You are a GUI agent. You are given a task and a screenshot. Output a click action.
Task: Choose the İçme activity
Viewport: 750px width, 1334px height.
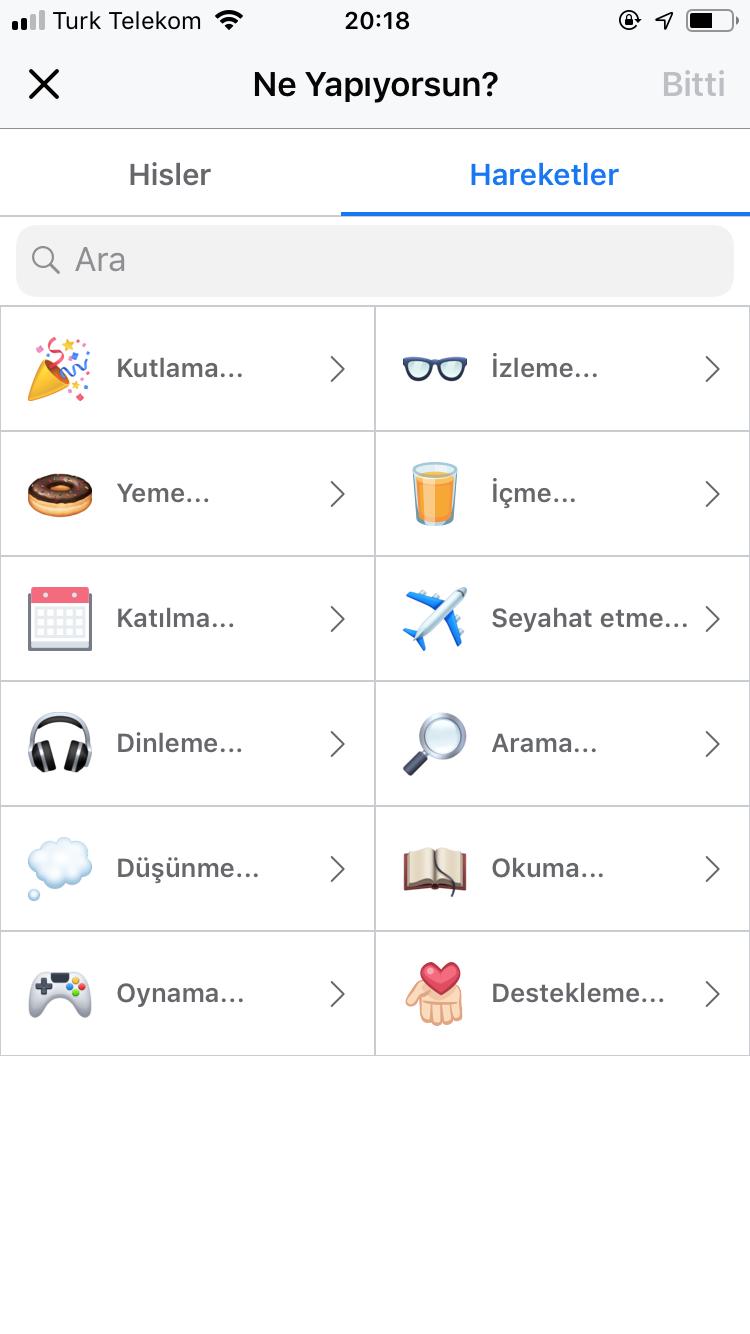point(563,494)
